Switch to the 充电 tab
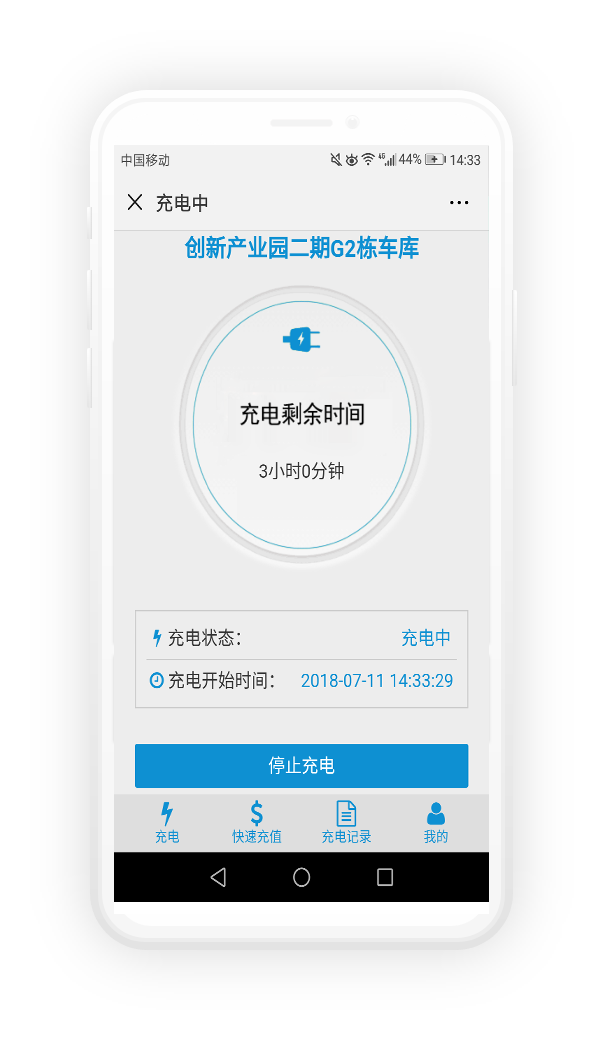Viewport: 603px width, 1040px height. click(167, 823)
